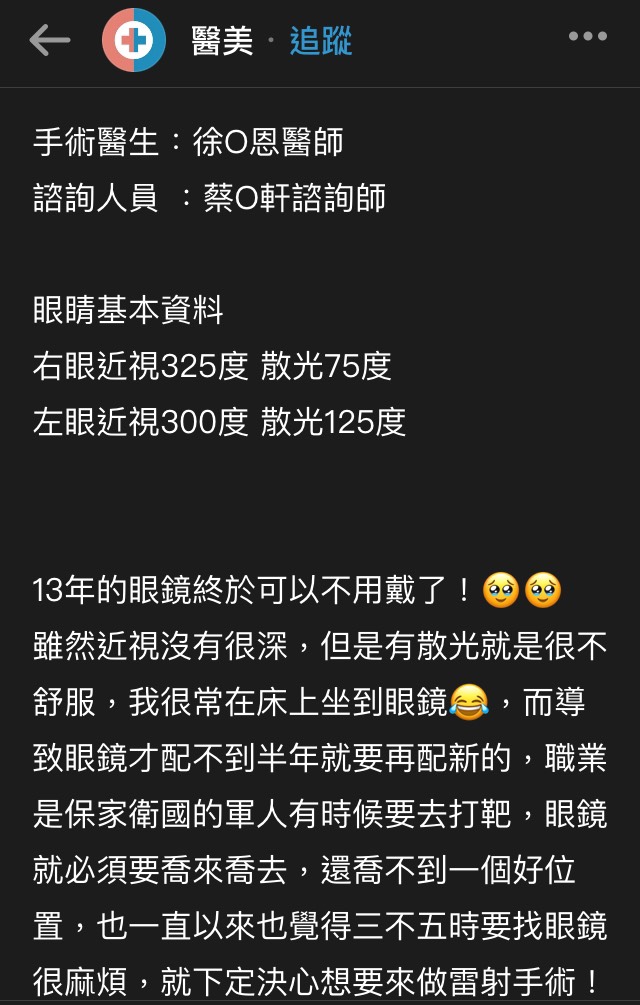The width and height of the screenshot is (640, 1005).
Task: Open the 醫美 board avatar
Action: pos(134,40)
